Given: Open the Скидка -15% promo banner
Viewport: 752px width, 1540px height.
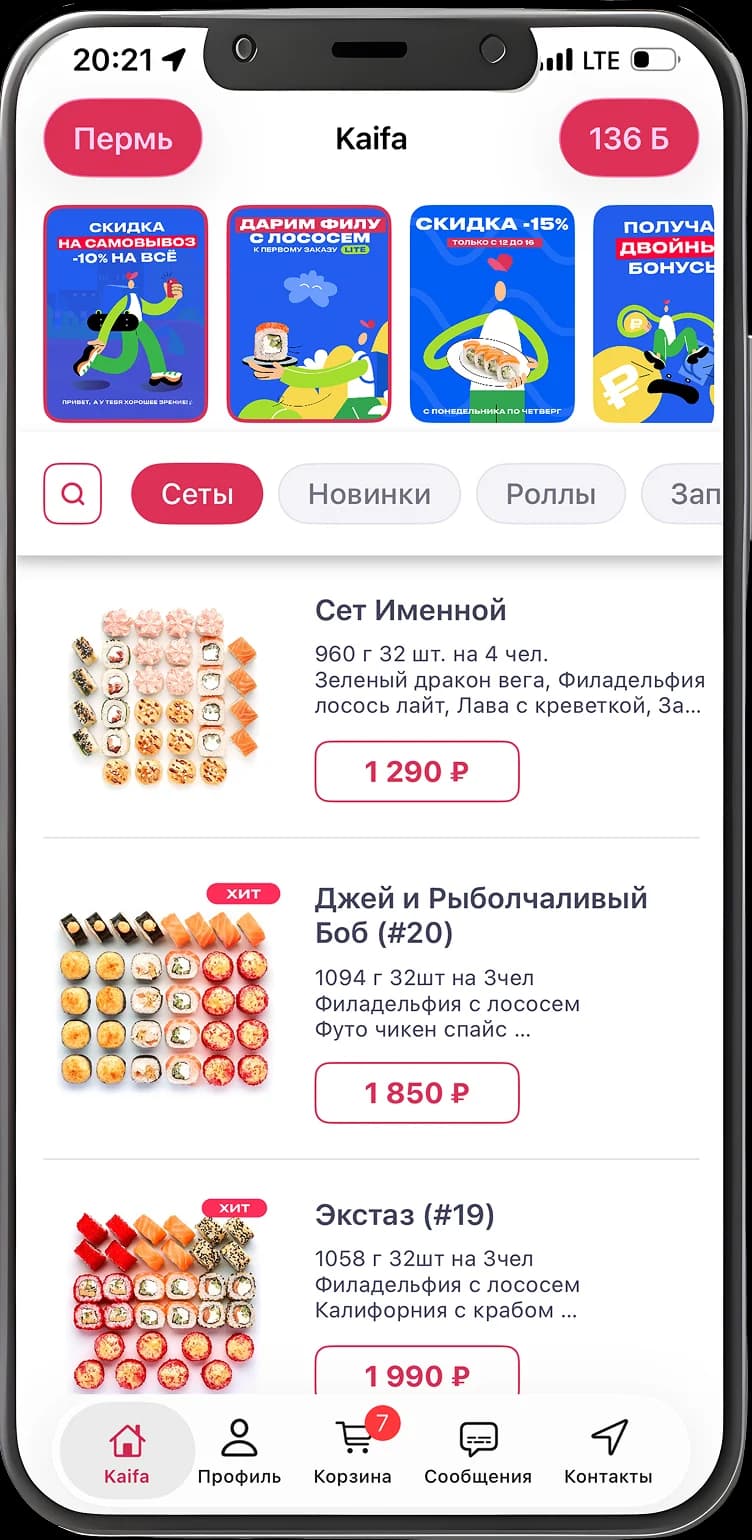Looking at the screenshot, I should [492, 314].
